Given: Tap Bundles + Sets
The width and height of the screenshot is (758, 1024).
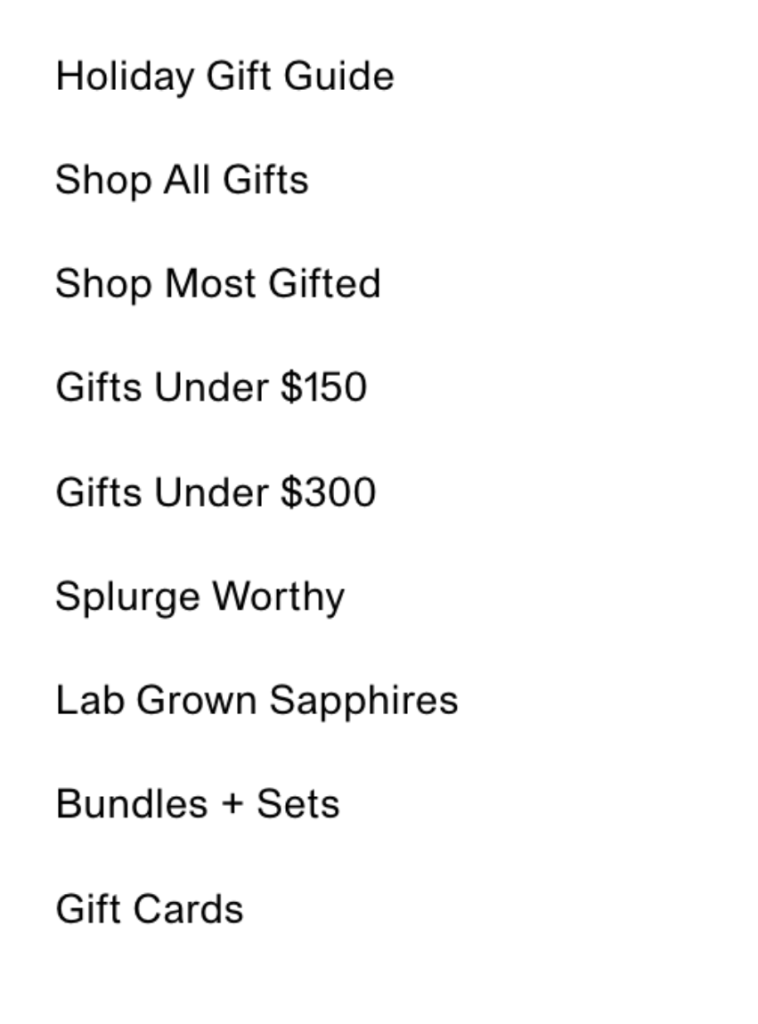Looking at the screenshot, I should [x=197, y=804].
